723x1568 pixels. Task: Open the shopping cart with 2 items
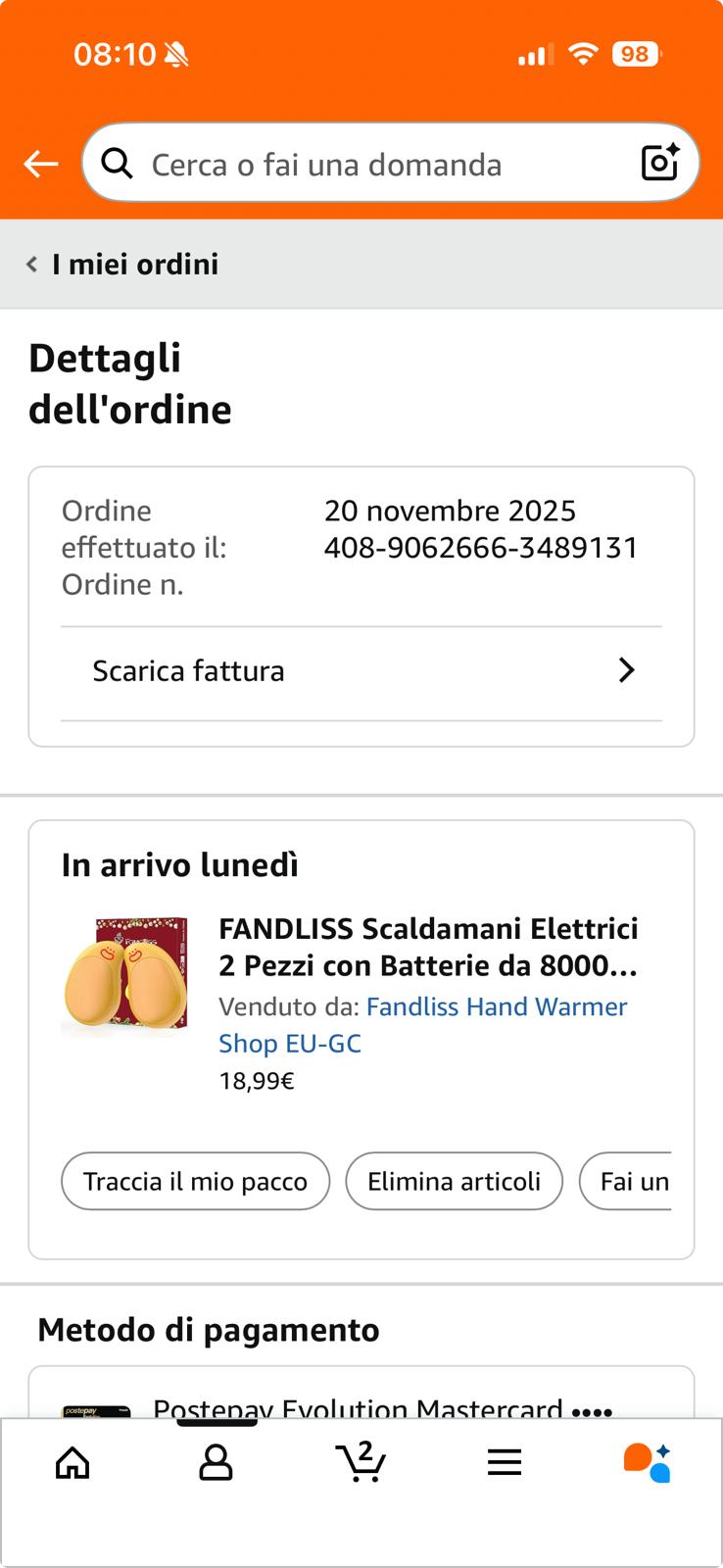tap(361, 1462)
